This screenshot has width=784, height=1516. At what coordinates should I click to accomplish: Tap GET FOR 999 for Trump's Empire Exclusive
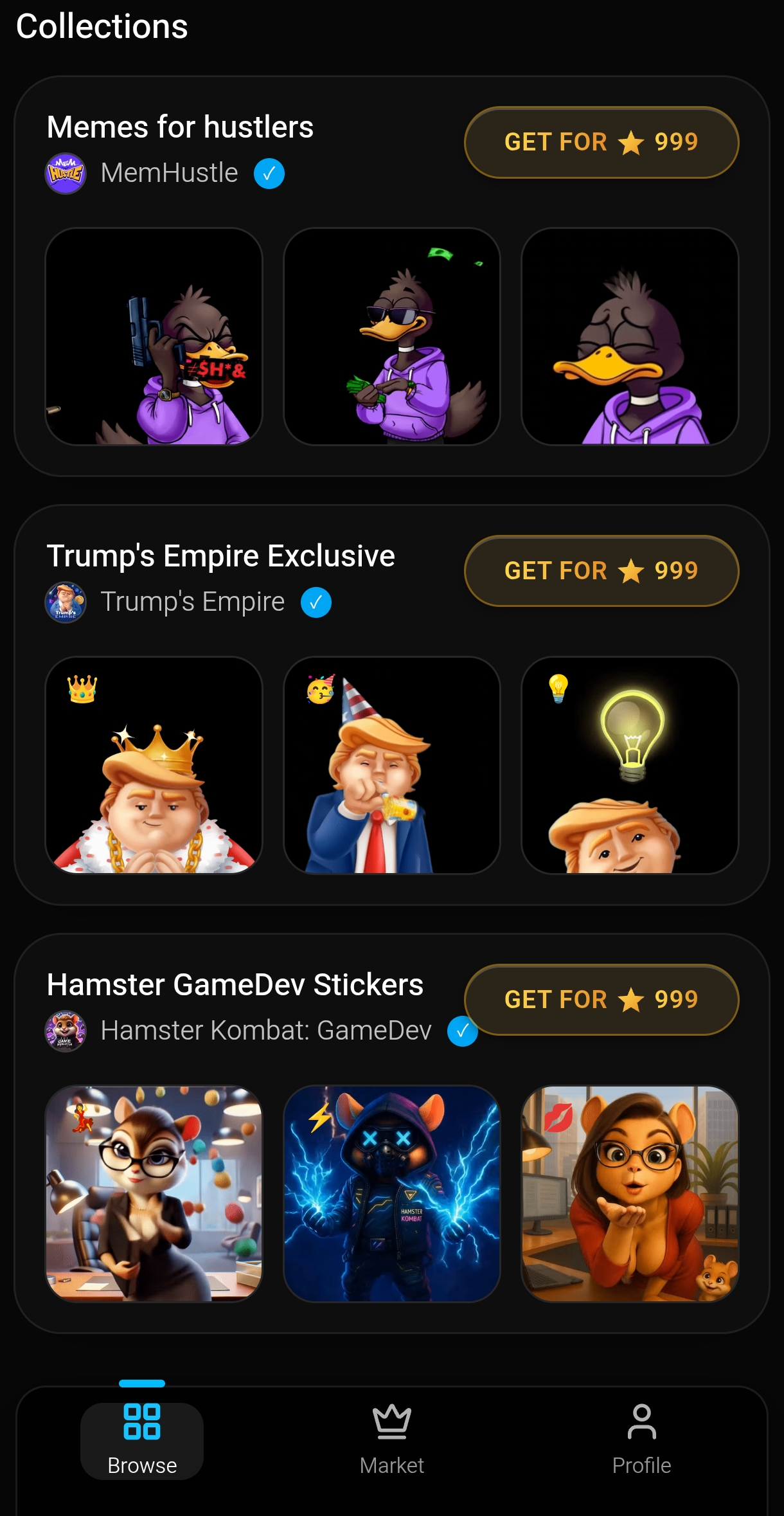point(601,570)
